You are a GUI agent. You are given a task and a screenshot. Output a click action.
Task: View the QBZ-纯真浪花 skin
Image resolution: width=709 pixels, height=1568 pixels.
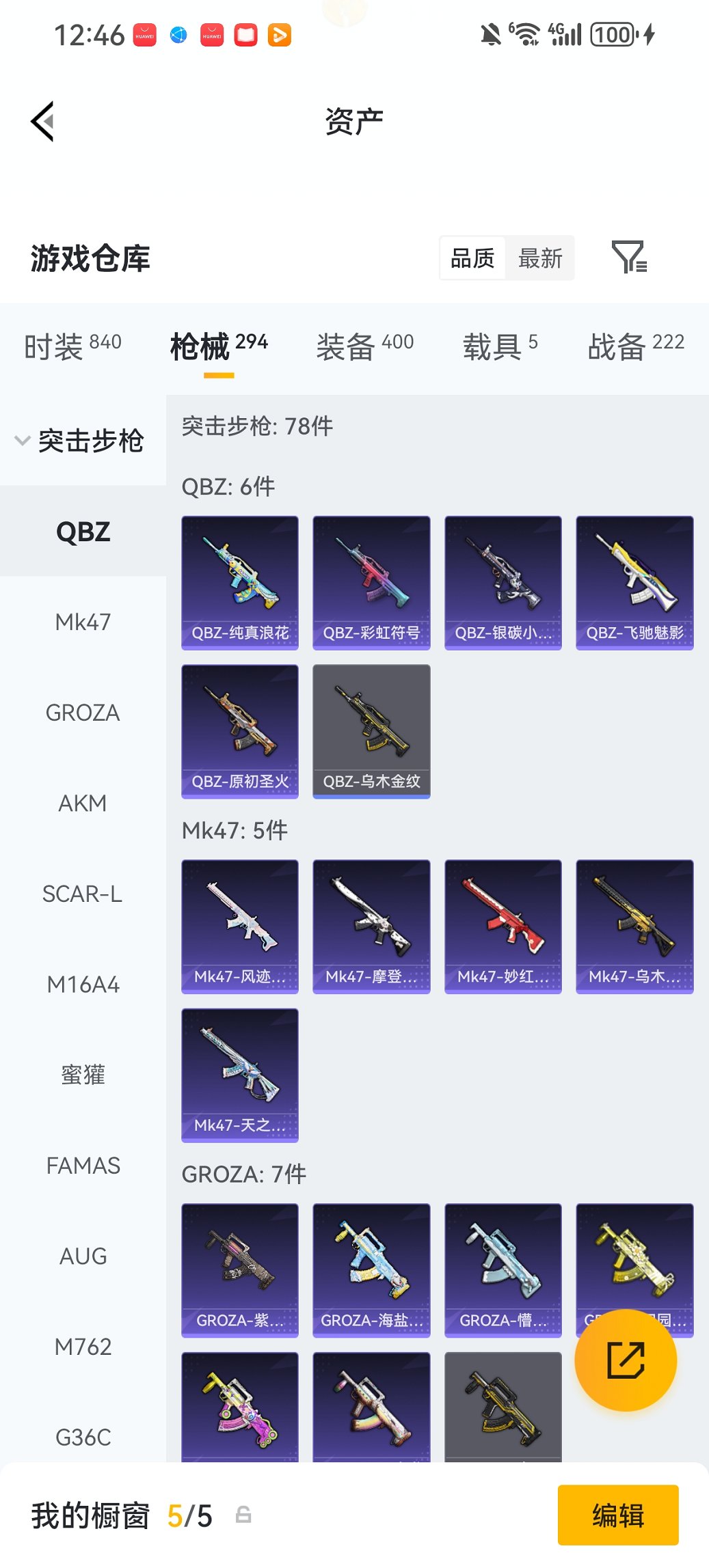coord(239,579)
